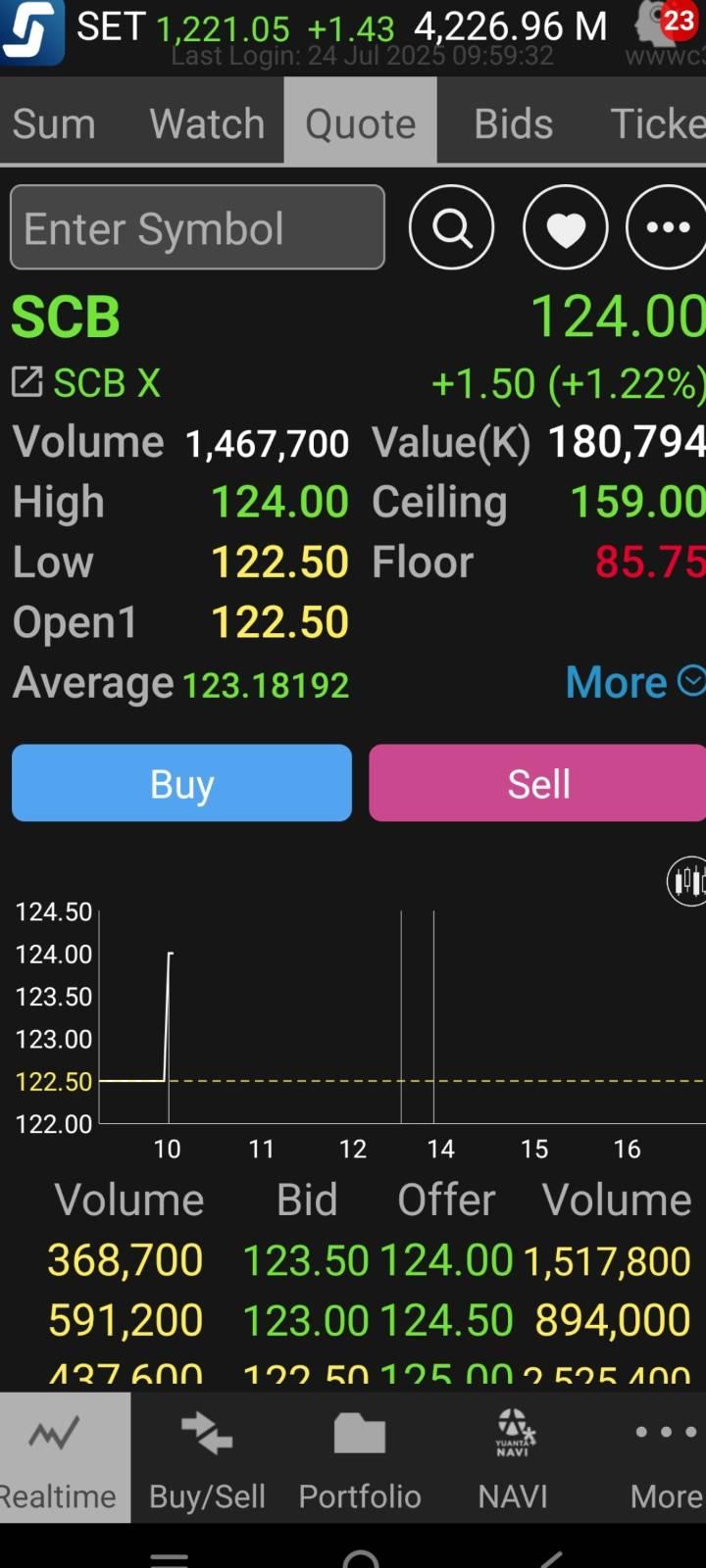Open Yuanta NAVI
Image resolution: width=706 pixels, height=1568 pixels.
point(513,1457)
